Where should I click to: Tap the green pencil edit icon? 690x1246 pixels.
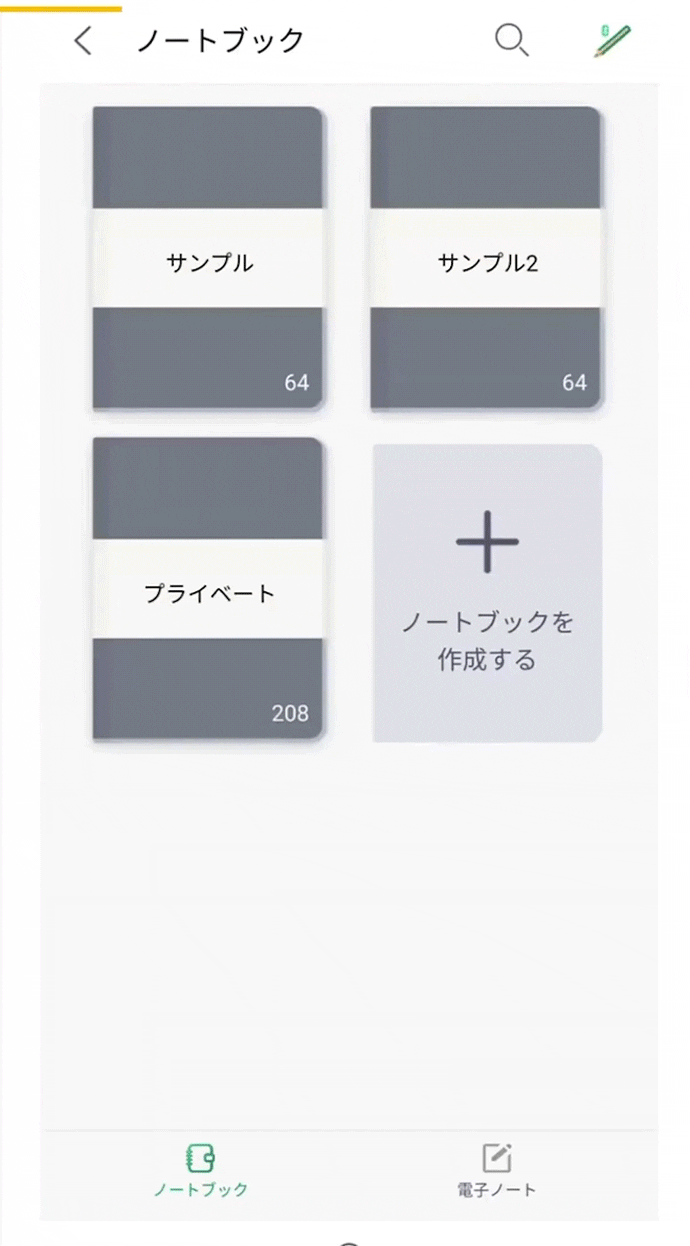[611, 41]
